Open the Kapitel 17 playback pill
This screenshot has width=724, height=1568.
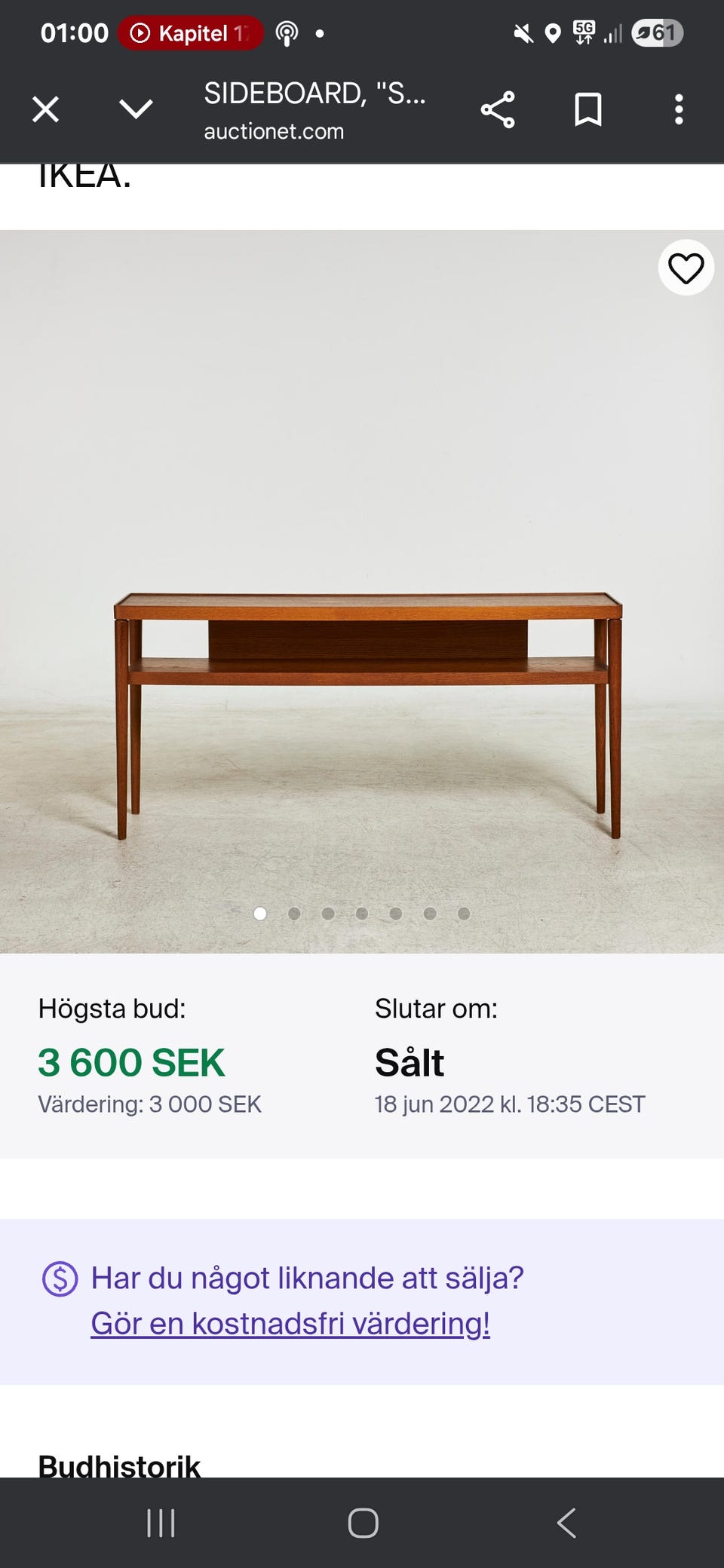(189, 32)
